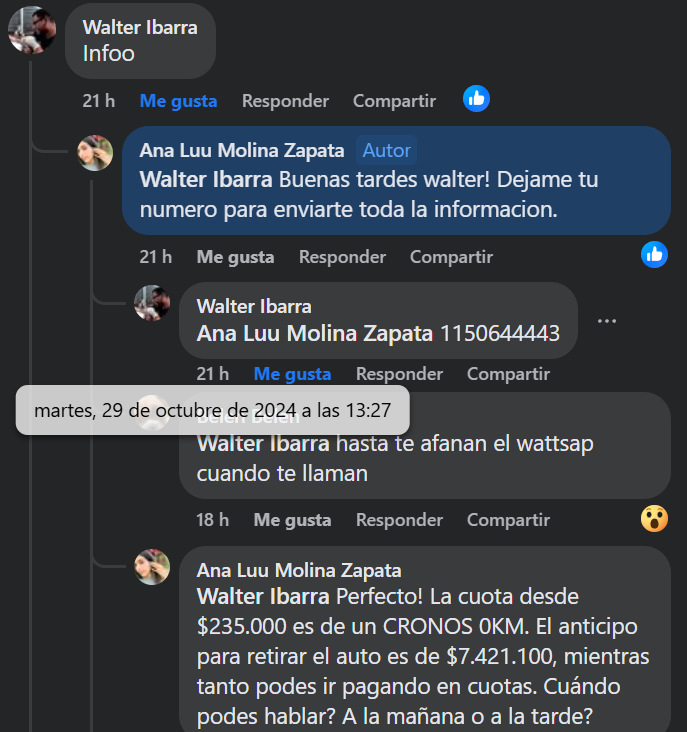
Task: Share Walter Ibarra's Infoo comment
Action: [394, 101]
